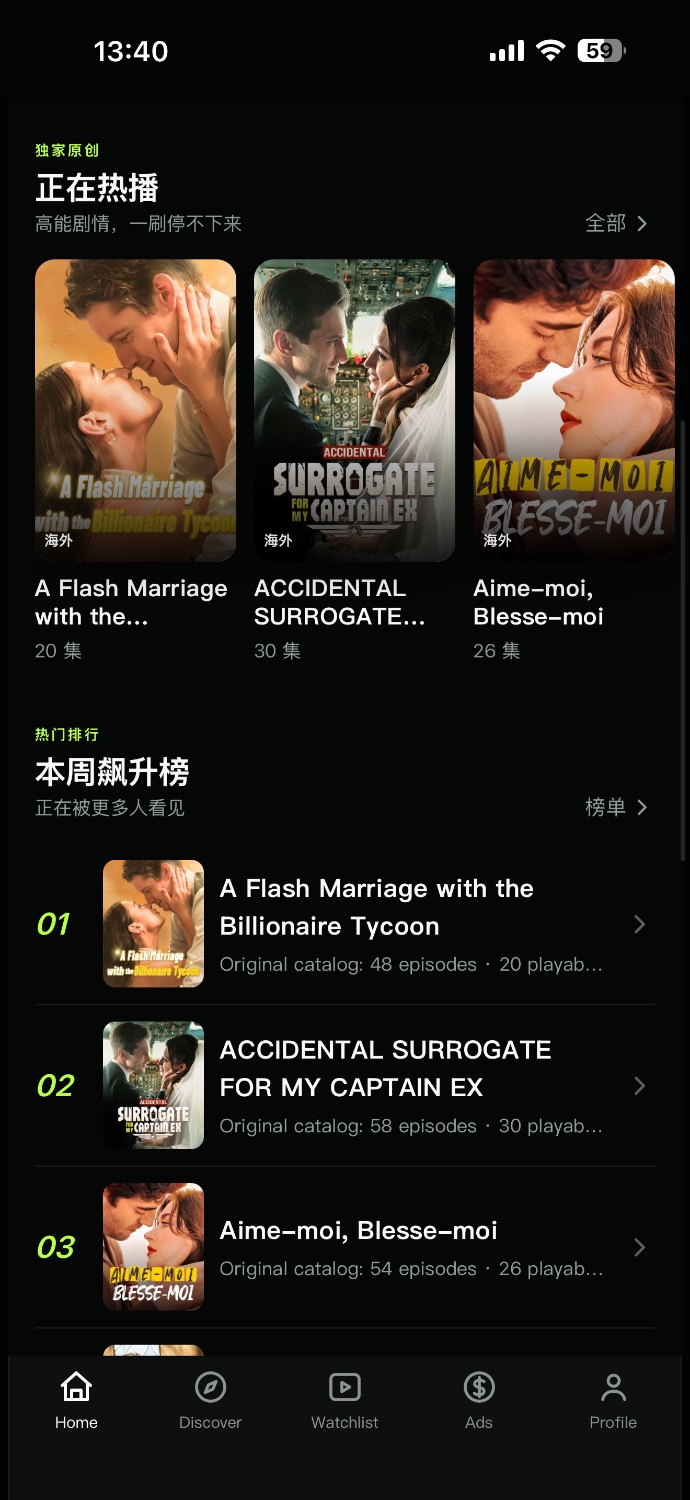
Task: Open ACCIDENTAL SURROGATE poster card with 30 集
Action: (354, 460)
